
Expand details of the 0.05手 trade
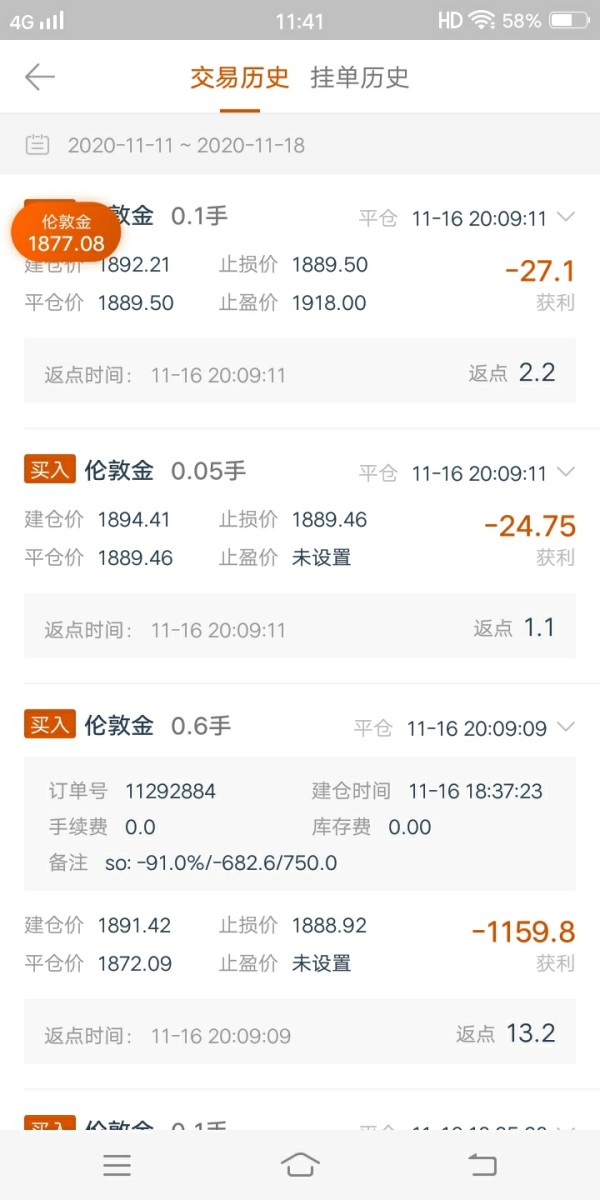pyautogui.click(x=566, y=472)
